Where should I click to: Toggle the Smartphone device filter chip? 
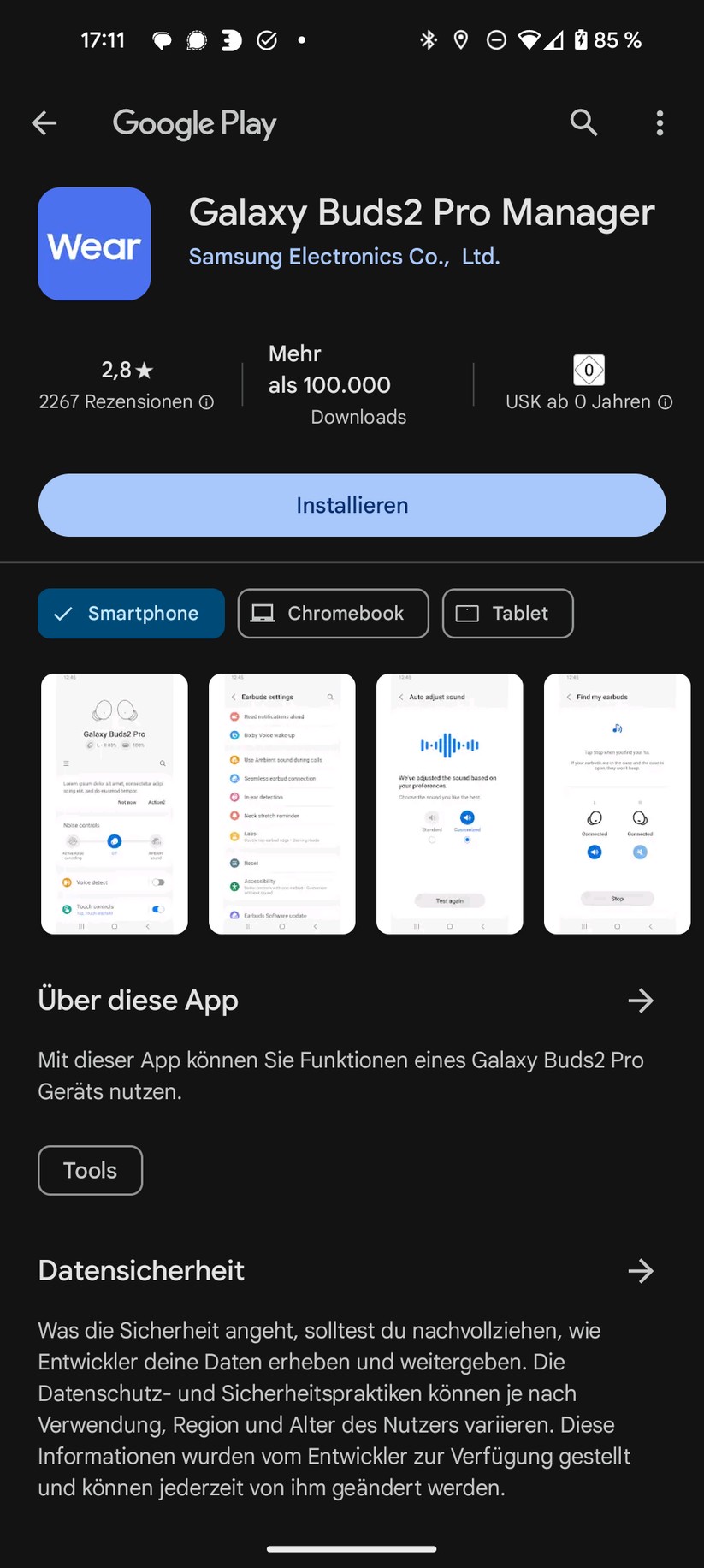tap(130, 613)
